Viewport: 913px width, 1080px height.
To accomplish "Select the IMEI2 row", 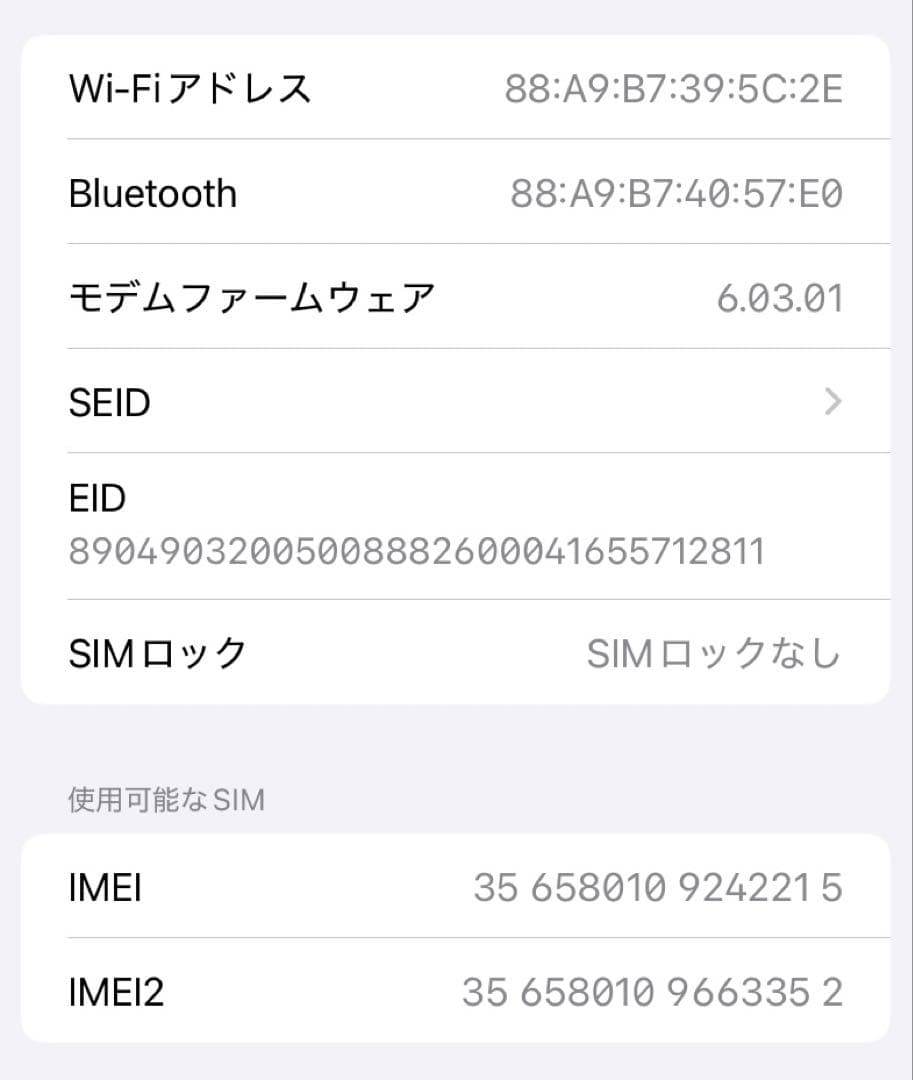I will click(x=456, y=991).
